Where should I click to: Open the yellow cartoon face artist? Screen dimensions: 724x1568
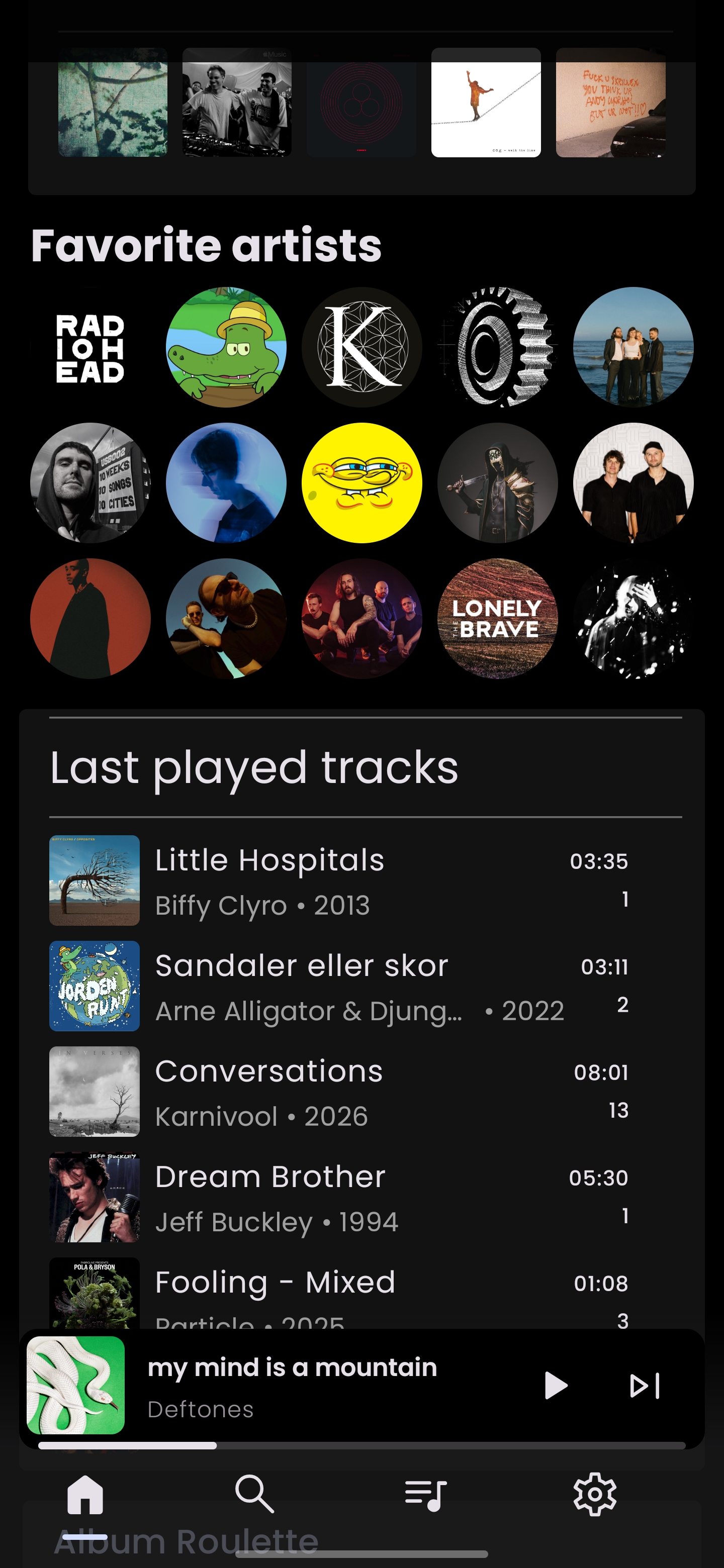coord(361,482)
